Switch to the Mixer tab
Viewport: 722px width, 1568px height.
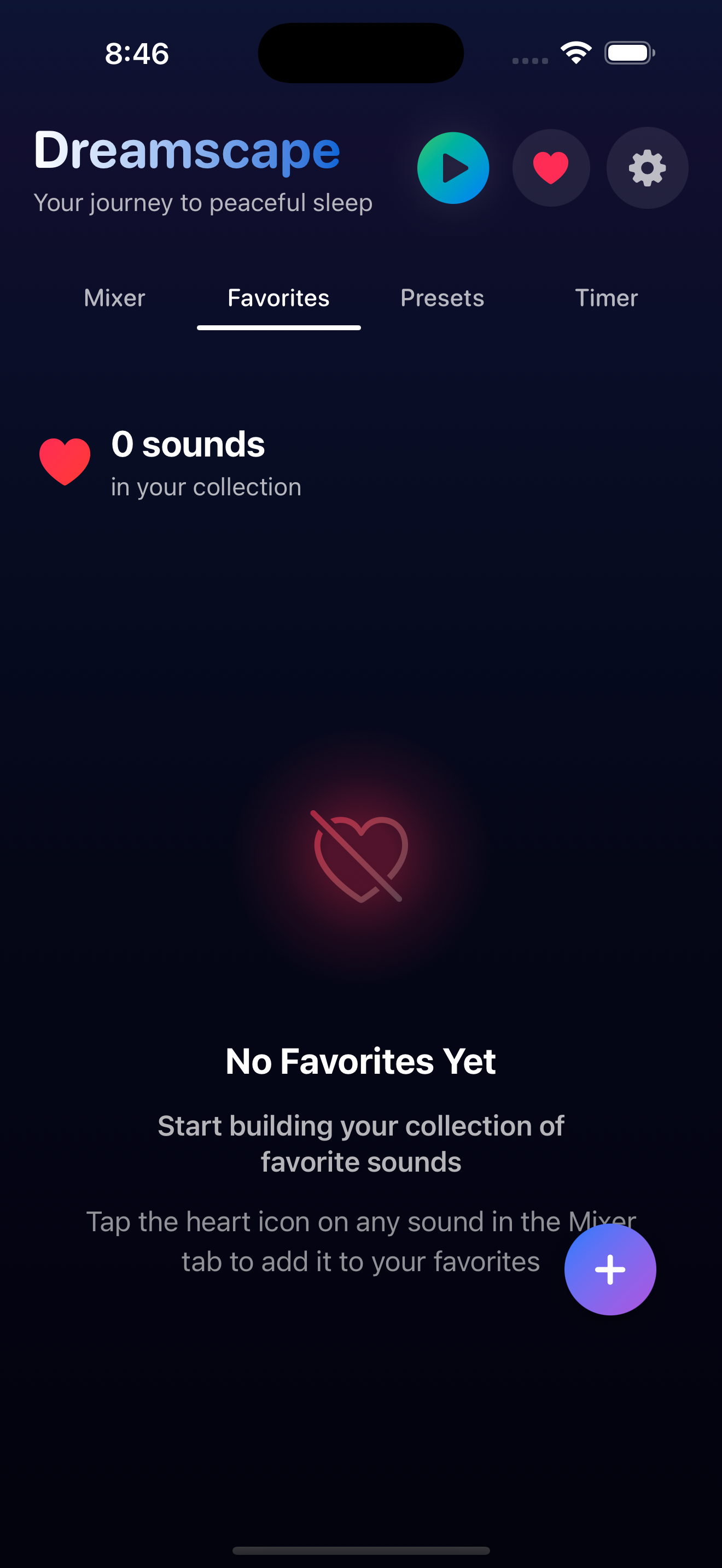tap(114, 299)
